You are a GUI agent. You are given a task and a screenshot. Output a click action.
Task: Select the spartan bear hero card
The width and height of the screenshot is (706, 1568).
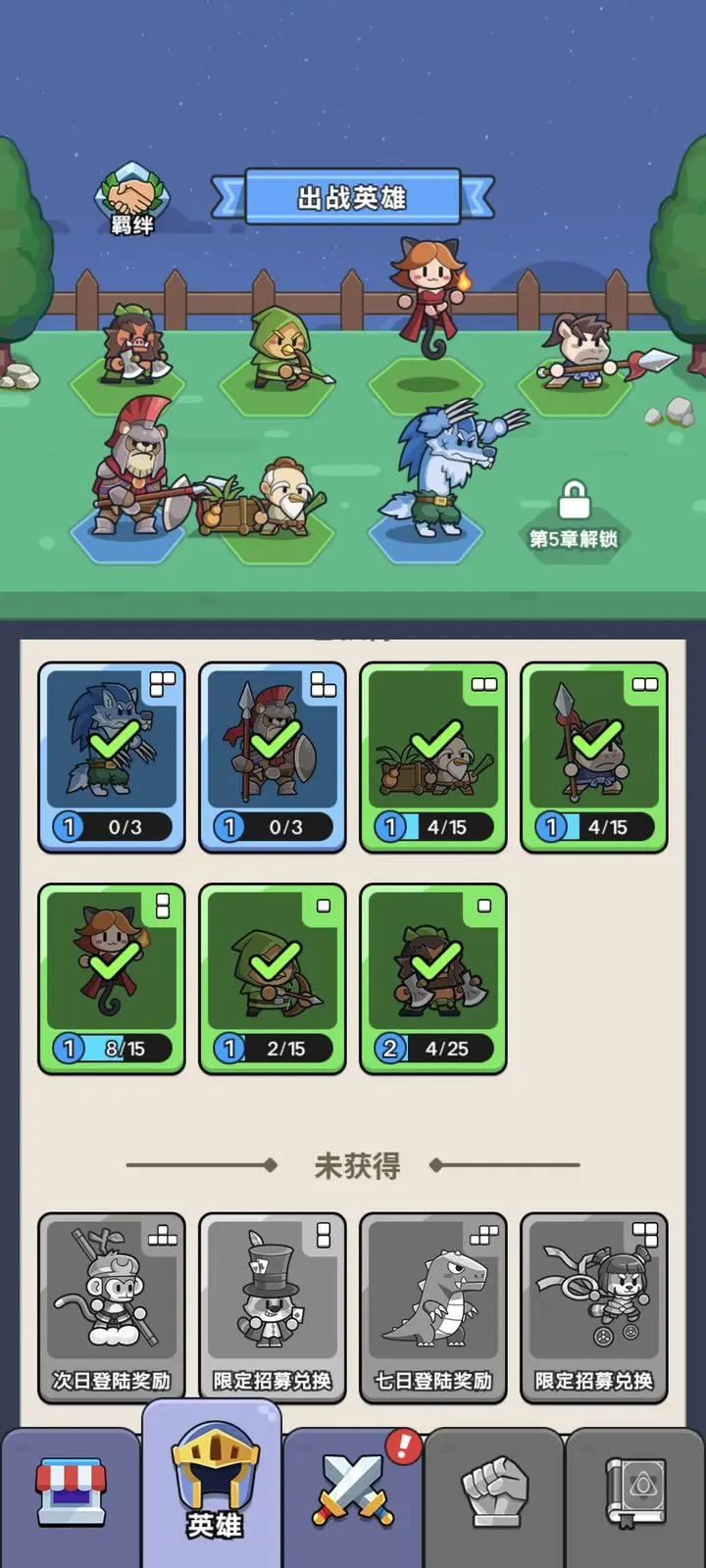point(273,757)
